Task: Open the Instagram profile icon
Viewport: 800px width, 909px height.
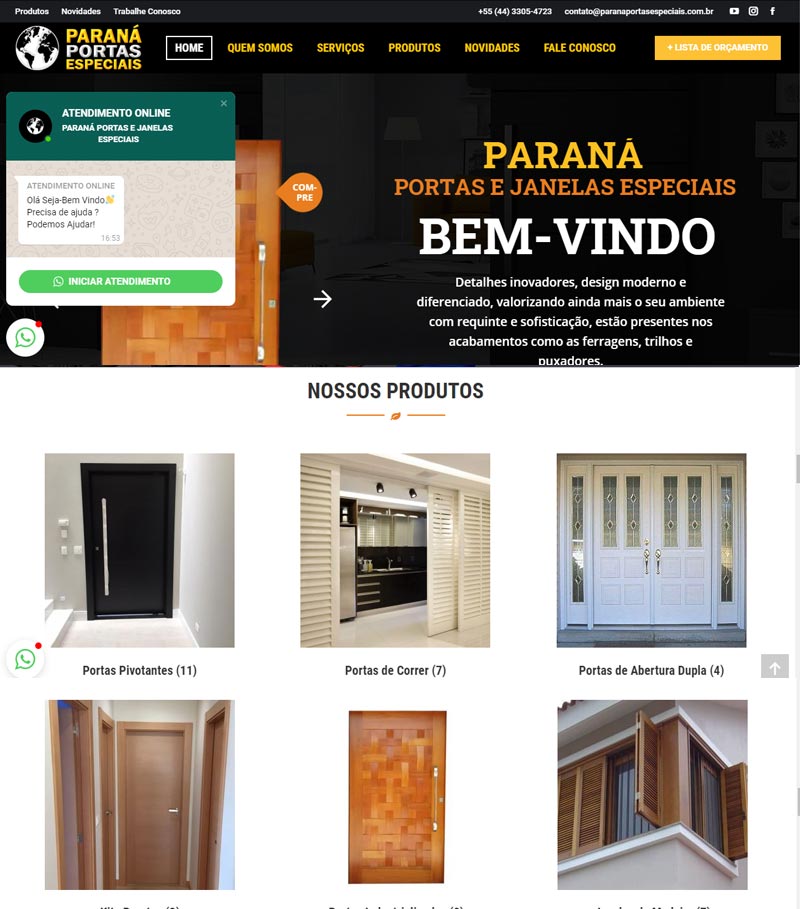Action: pos(753,11)
